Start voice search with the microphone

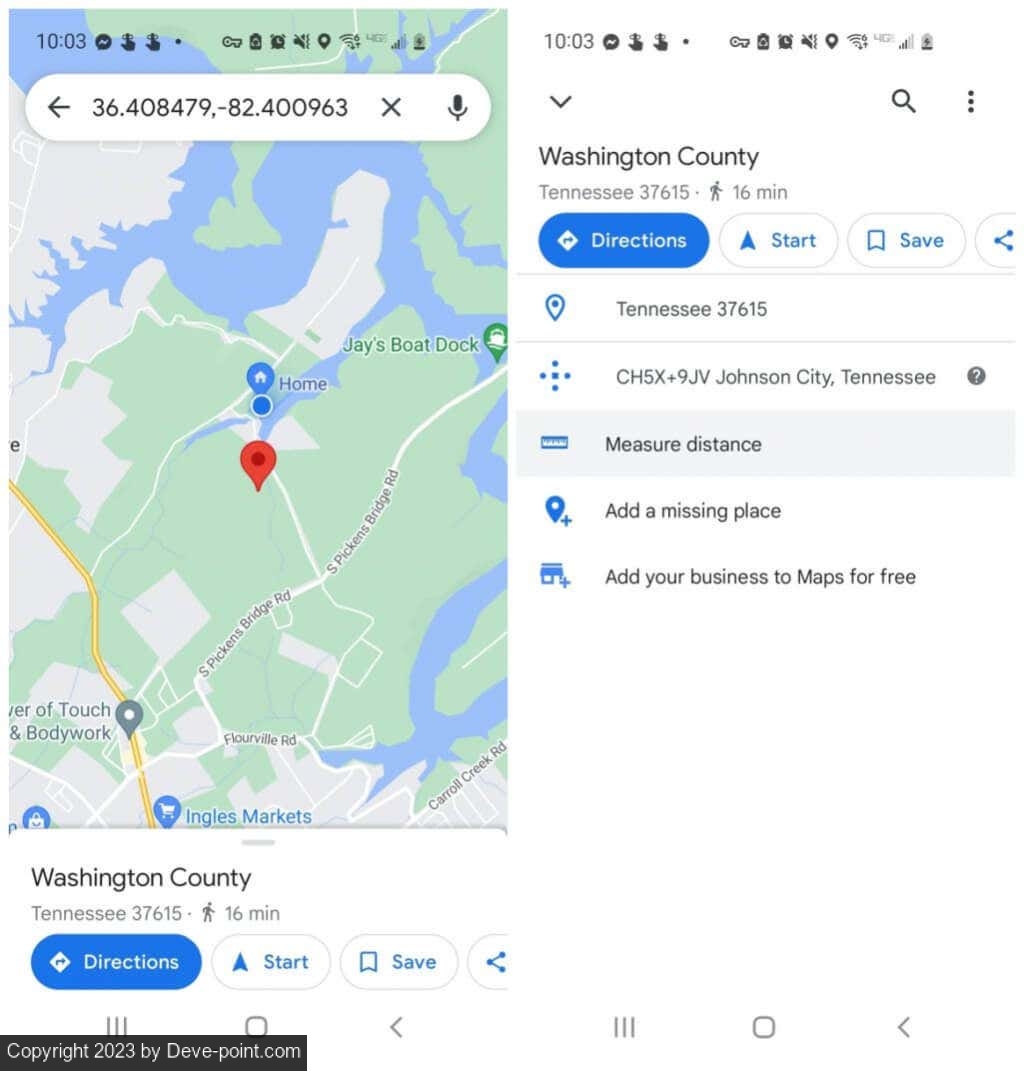(457, 107)
